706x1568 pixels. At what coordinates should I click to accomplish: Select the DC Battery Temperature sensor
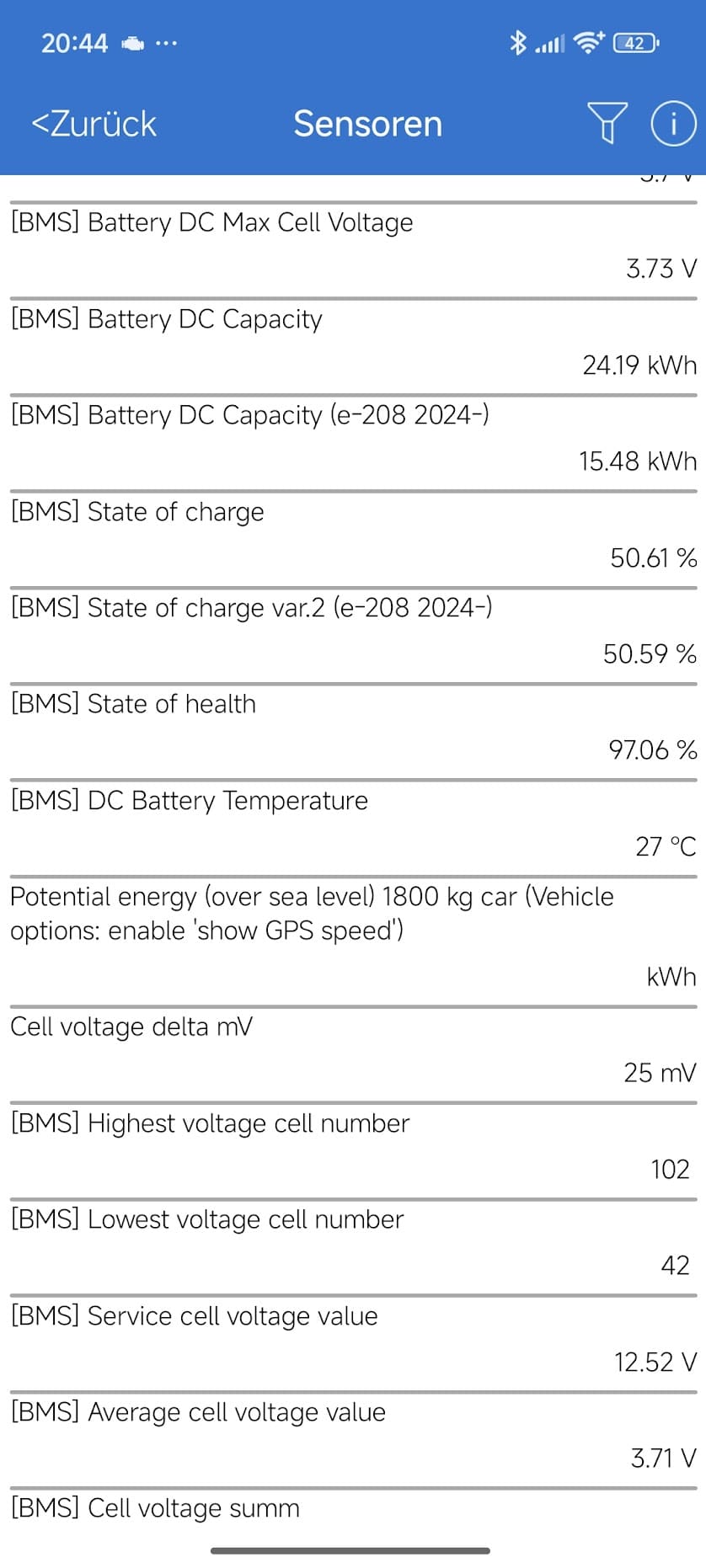coord(352,824)
